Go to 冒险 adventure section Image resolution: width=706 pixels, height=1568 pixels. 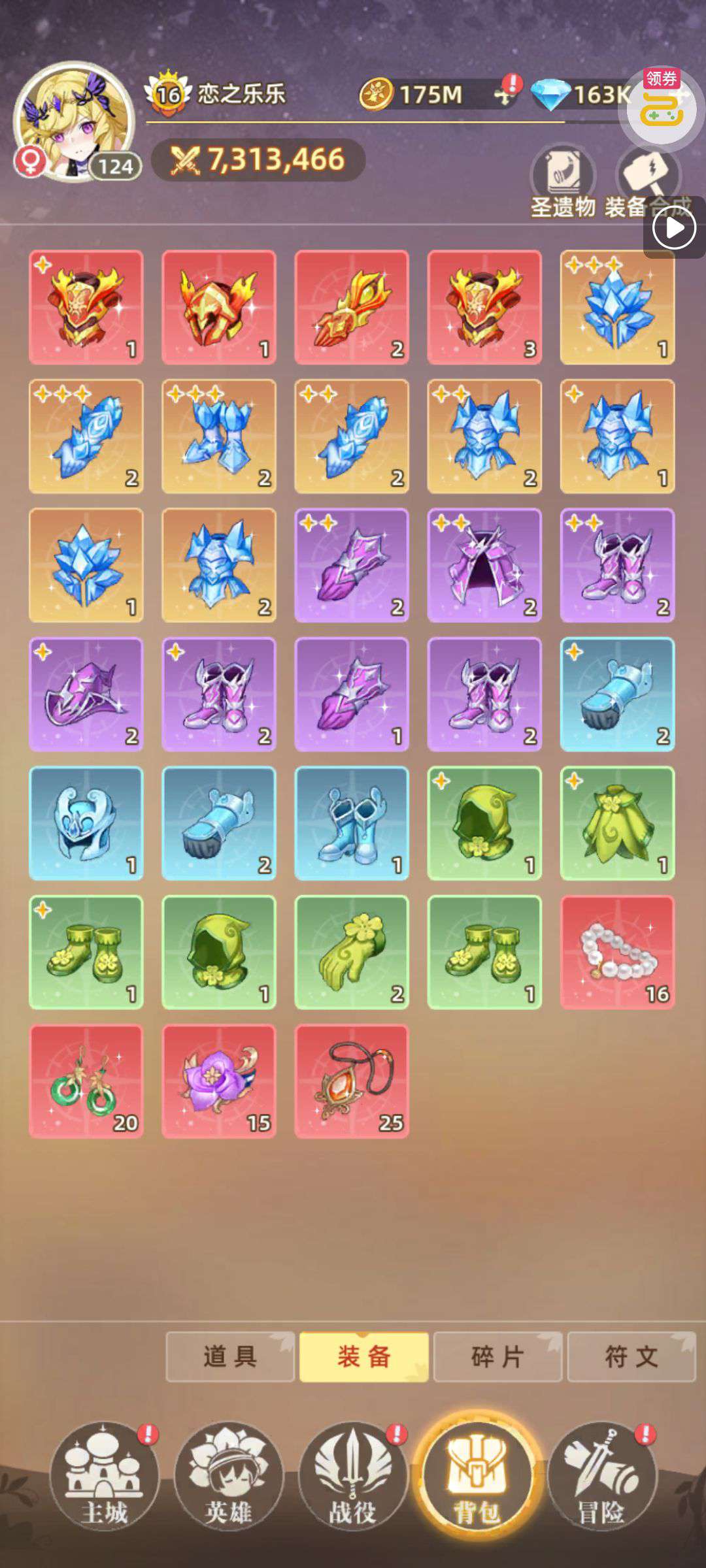(601, 1478)
